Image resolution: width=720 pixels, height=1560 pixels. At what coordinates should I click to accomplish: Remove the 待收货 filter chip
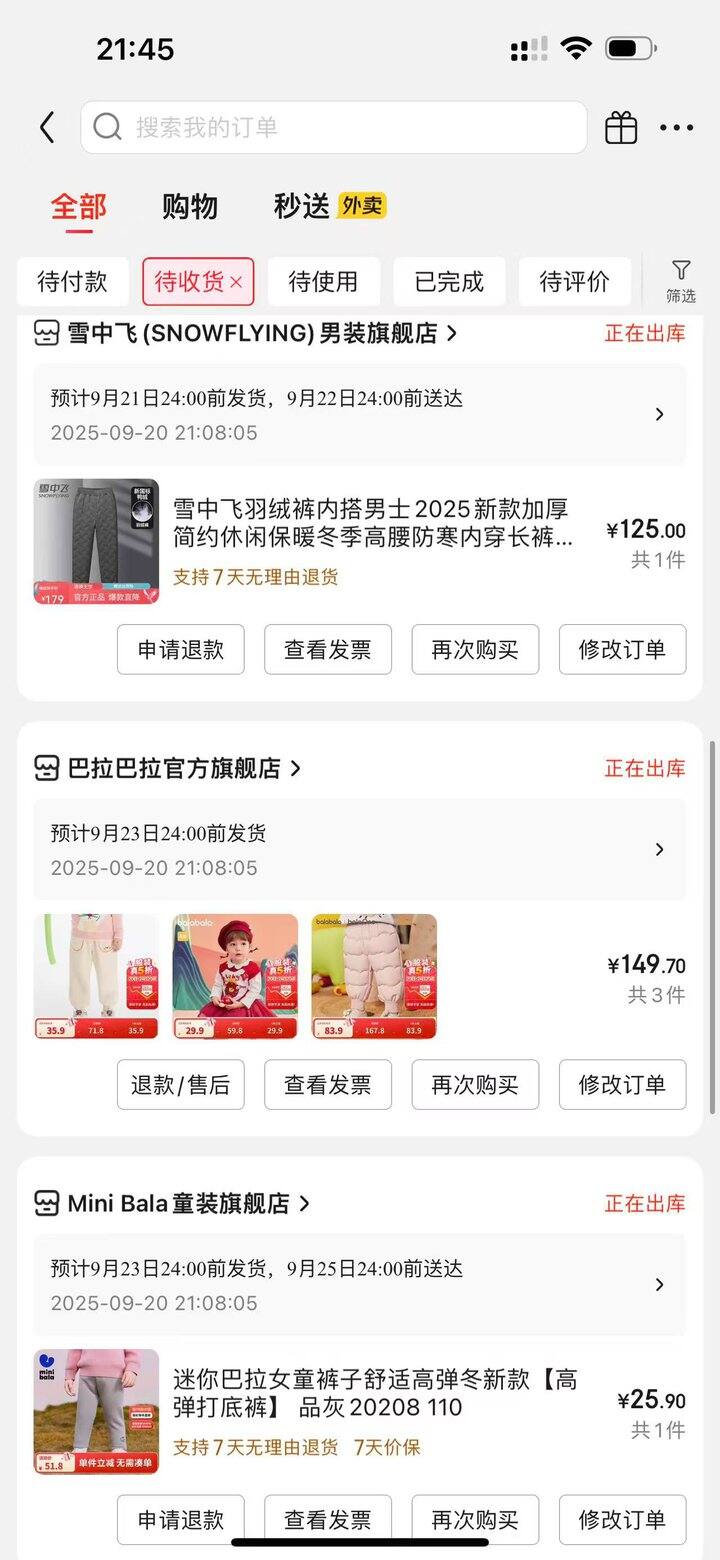(236, 283)
